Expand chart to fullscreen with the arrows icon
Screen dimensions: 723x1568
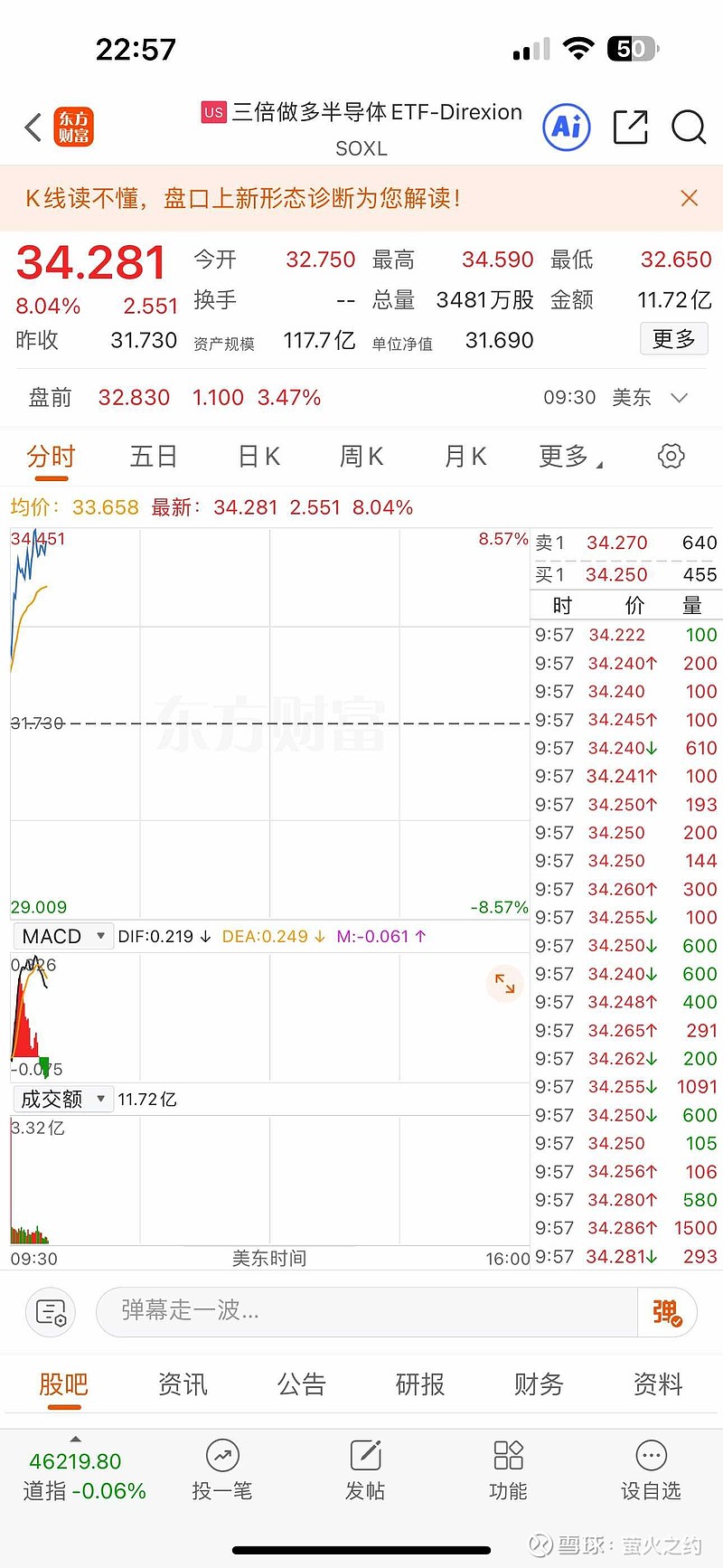504,983
